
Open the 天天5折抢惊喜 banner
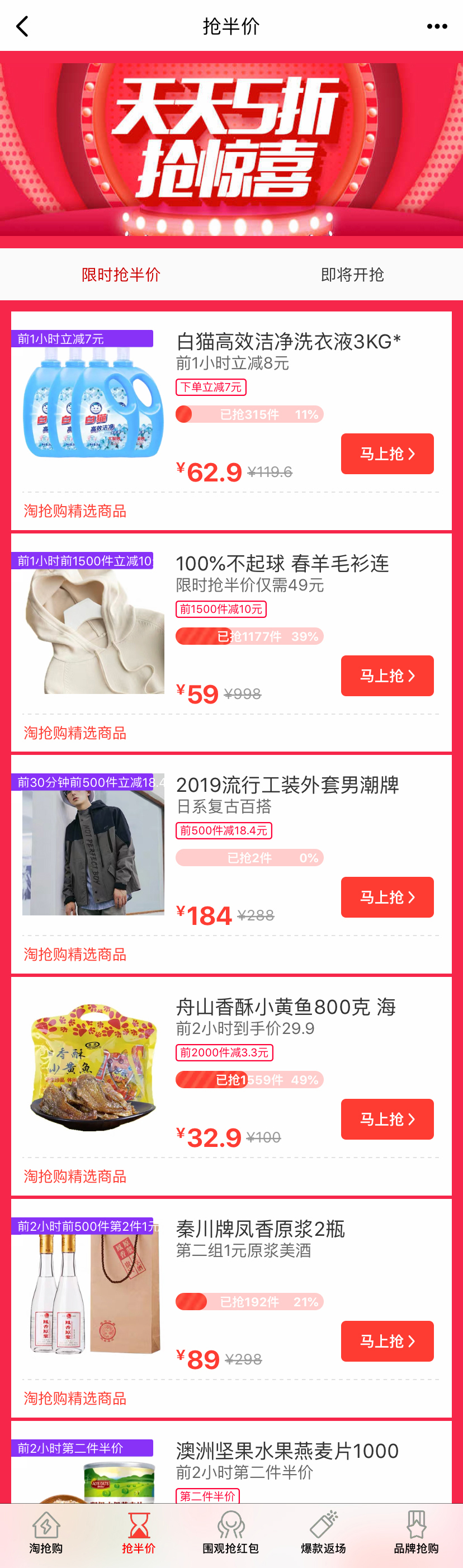point(231,149)
